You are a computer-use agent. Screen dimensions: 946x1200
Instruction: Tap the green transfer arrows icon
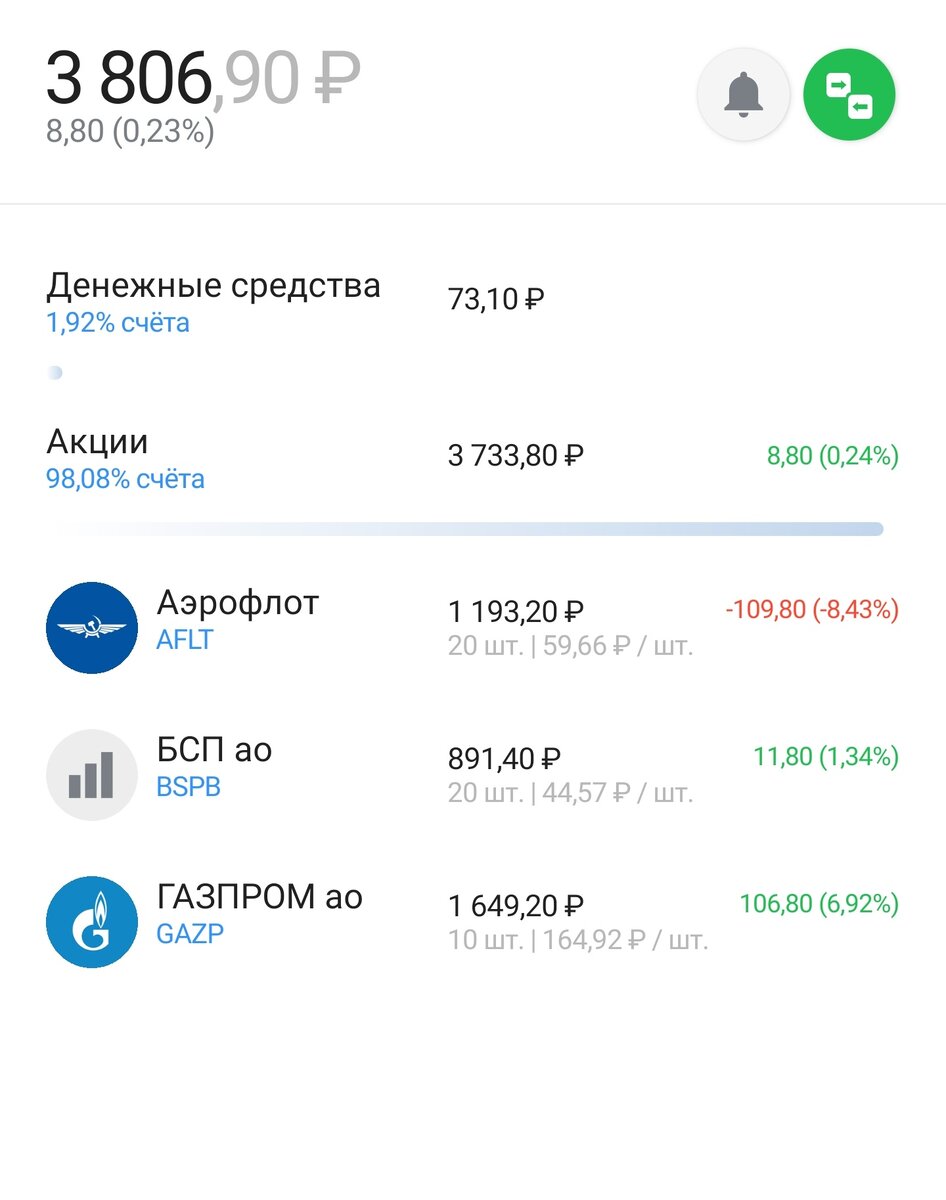click(848, 94)
